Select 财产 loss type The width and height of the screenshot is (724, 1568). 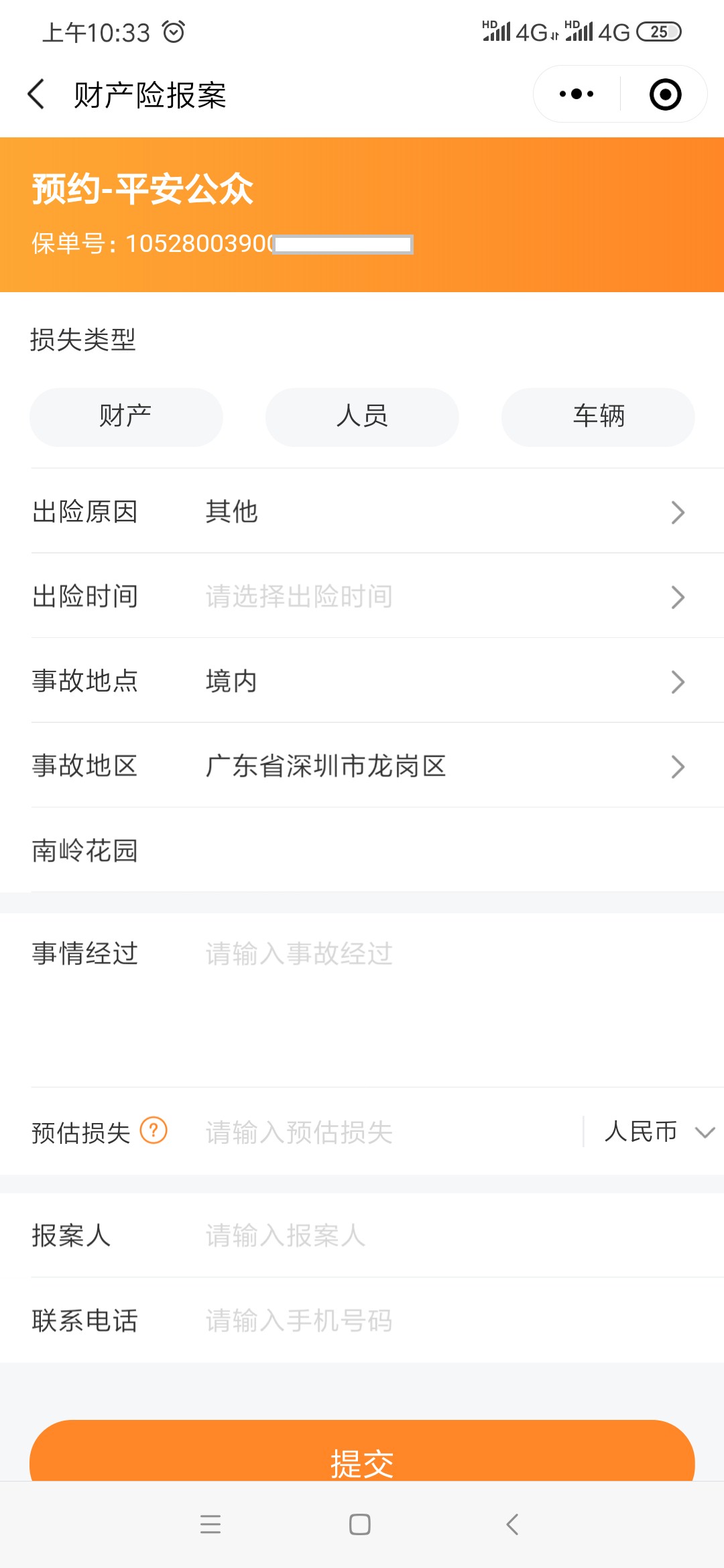click(x=126, y=417)
